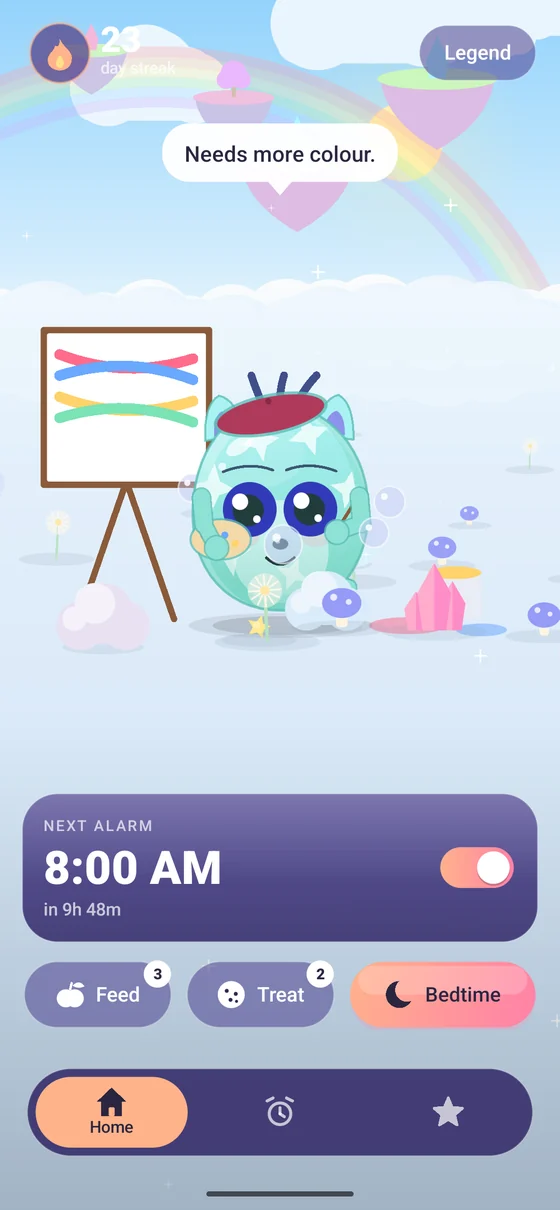Image resolution: width=560 pixels, height=1210 pixels.
Task: Start Bedtime mode
Action: point(443,994)
